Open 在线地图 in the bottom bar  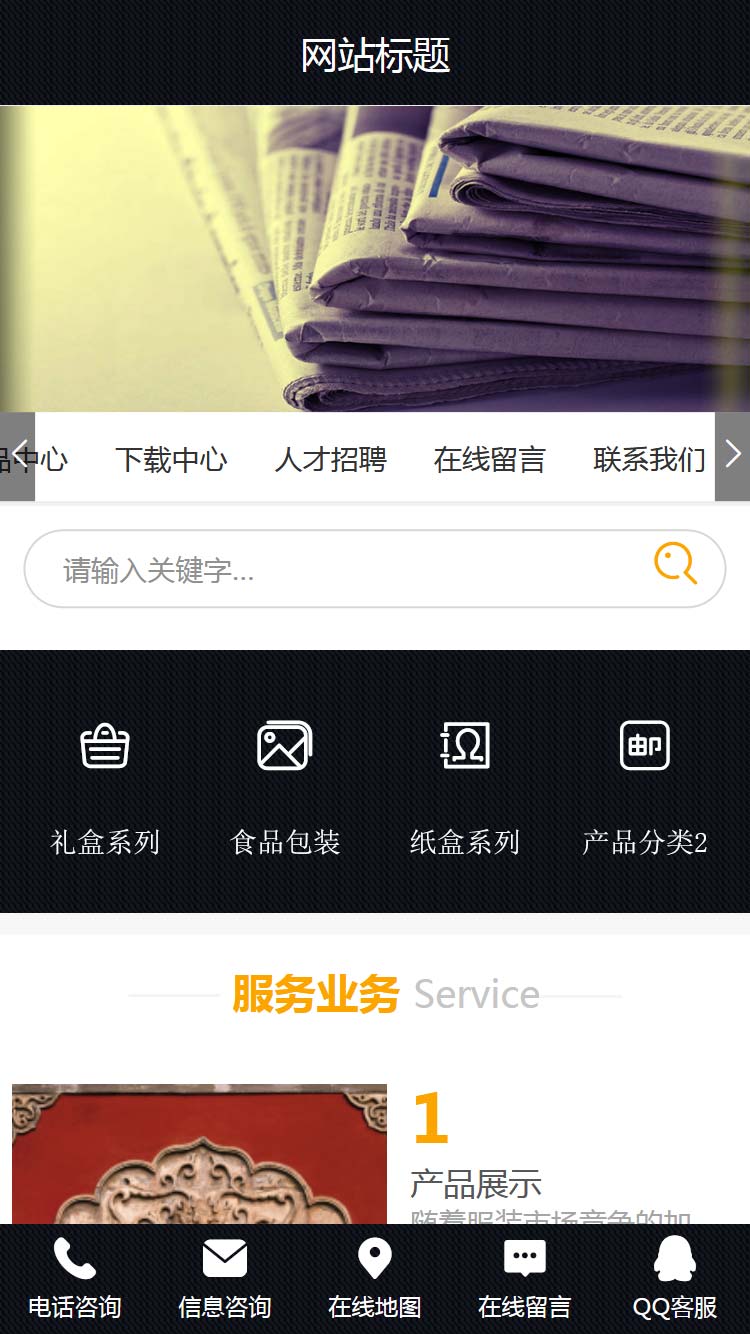coord(375,1280)
